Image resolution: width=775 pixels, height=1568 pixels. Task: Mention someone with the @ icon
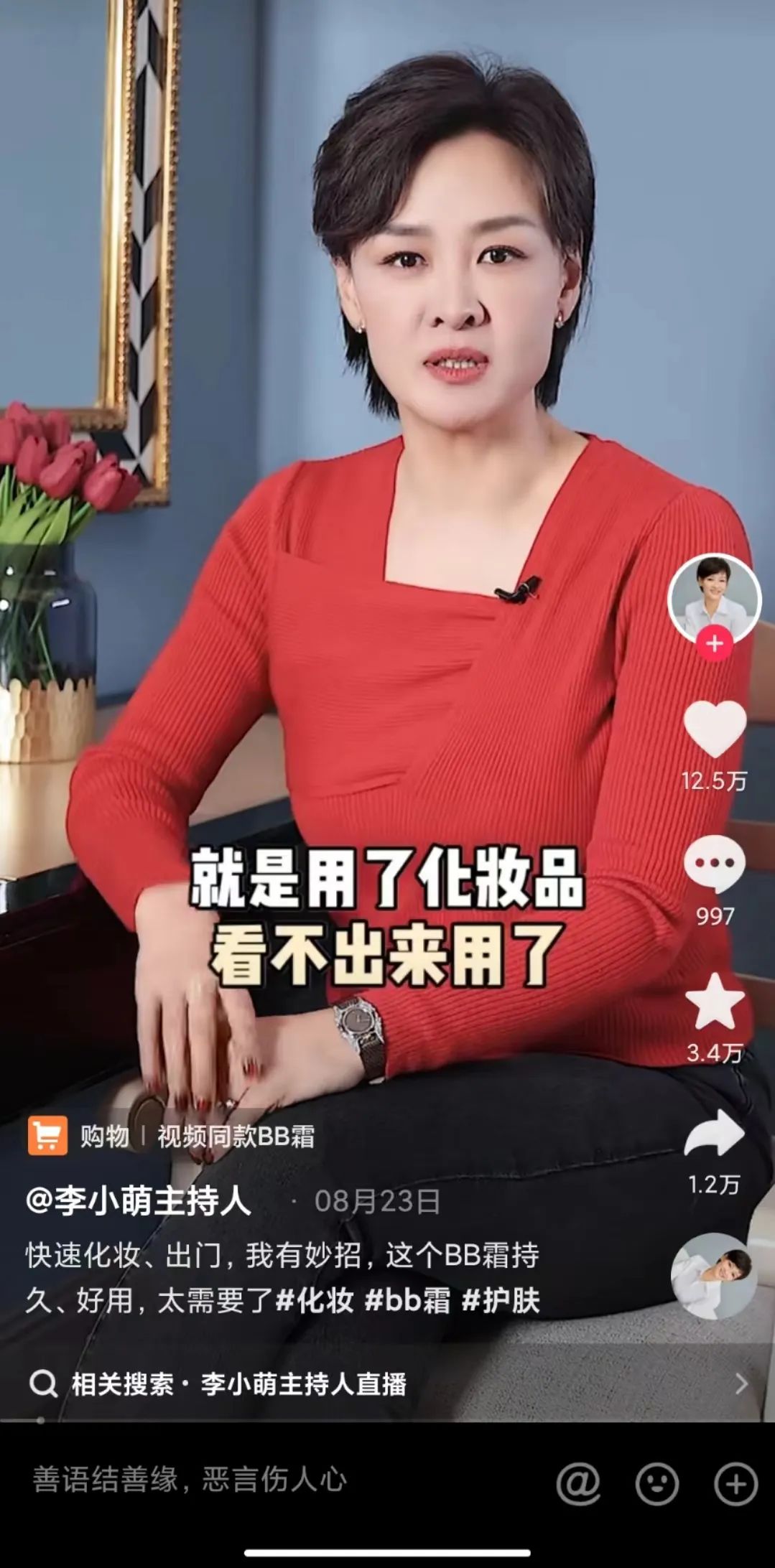click(578, 1483)
